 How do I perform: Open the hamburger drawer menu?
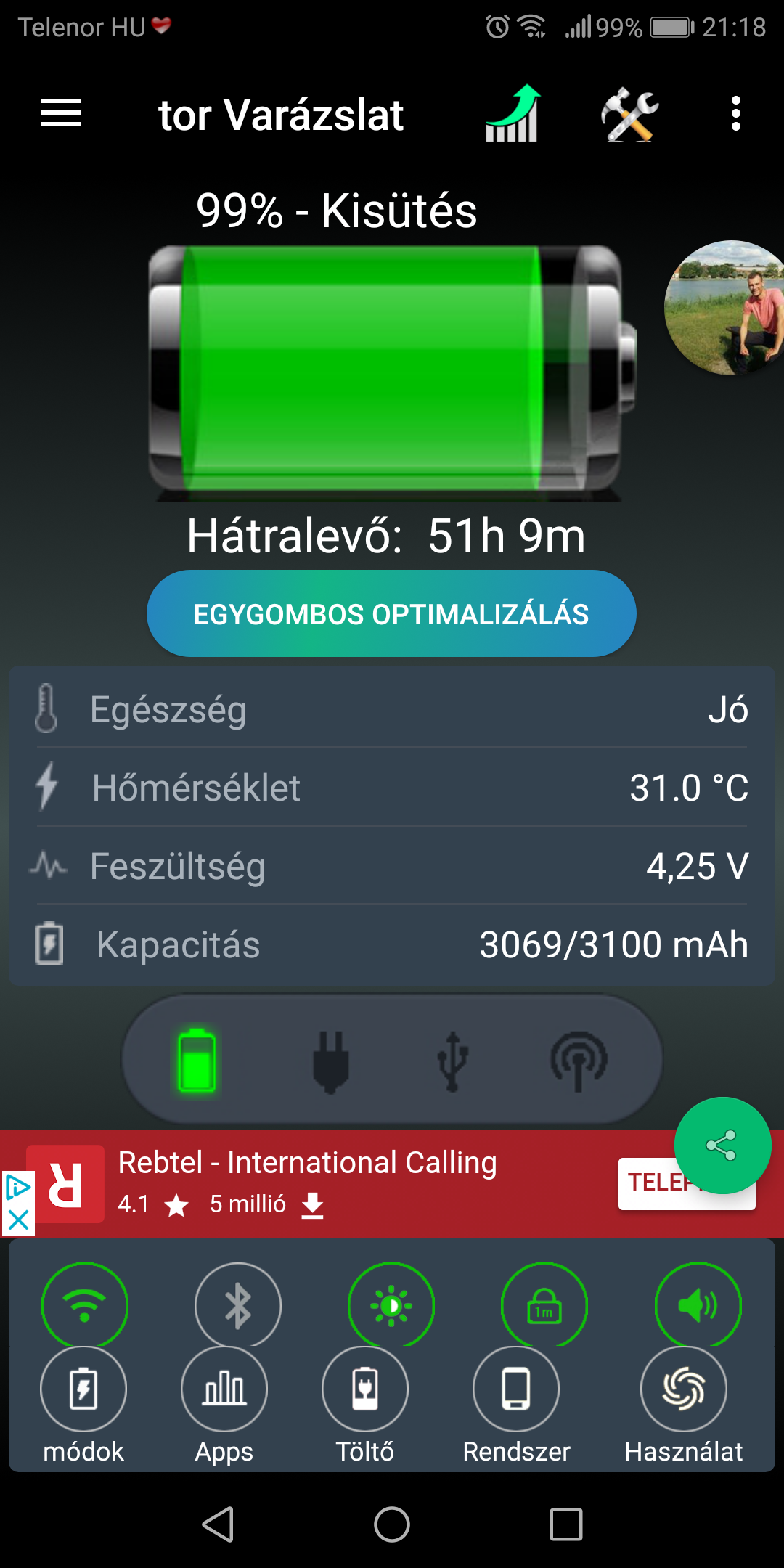coord(61,113)
